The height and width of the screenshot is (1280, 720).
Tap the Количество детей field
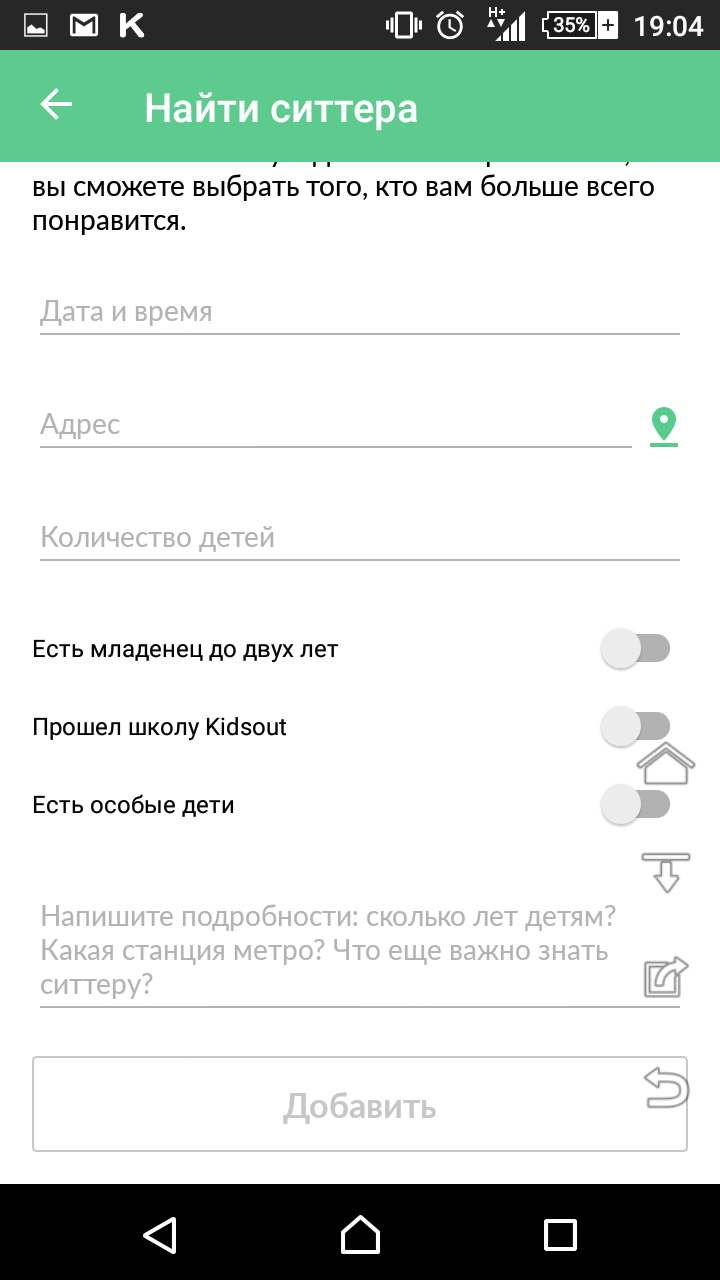coord(360,538)
